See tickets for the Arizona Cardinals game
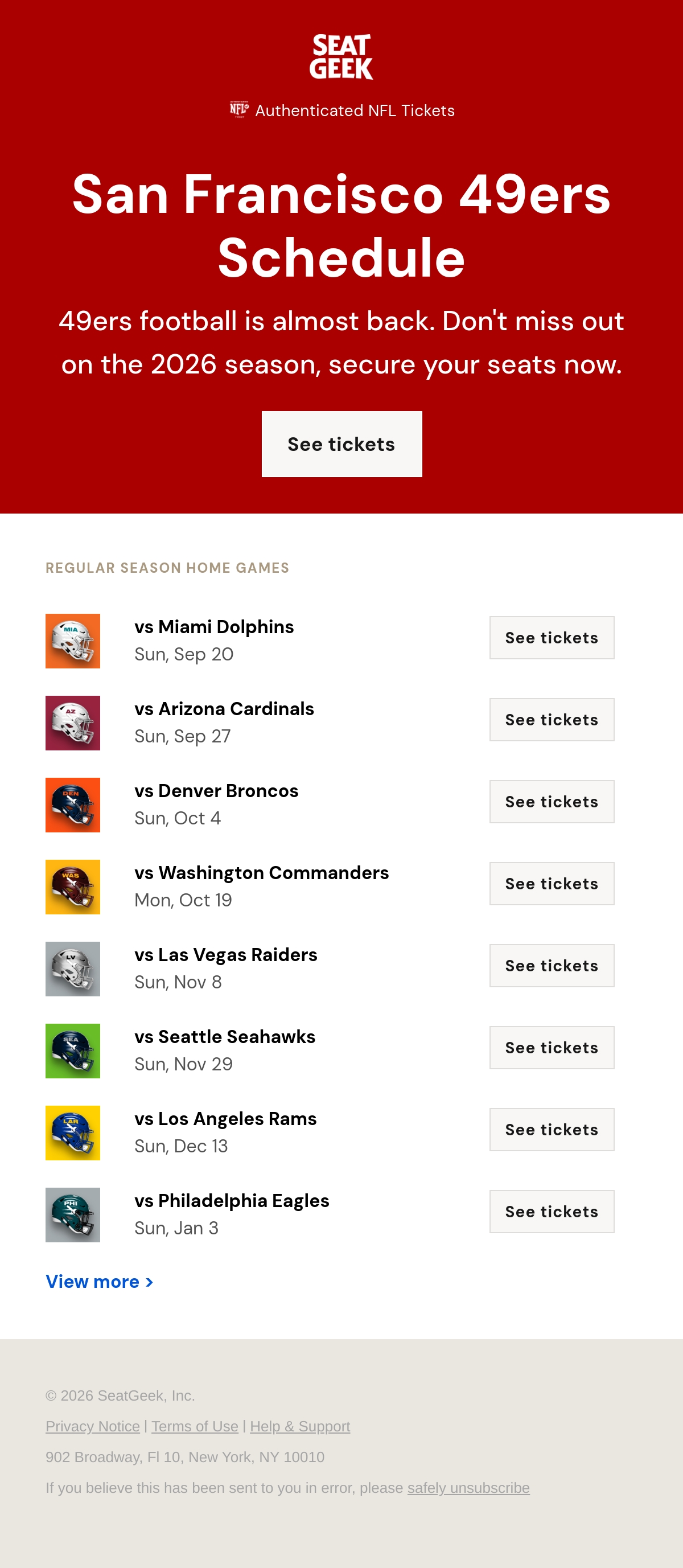Image resolution: width=683 pixels, height=1568 pixels. pos(552,720)
